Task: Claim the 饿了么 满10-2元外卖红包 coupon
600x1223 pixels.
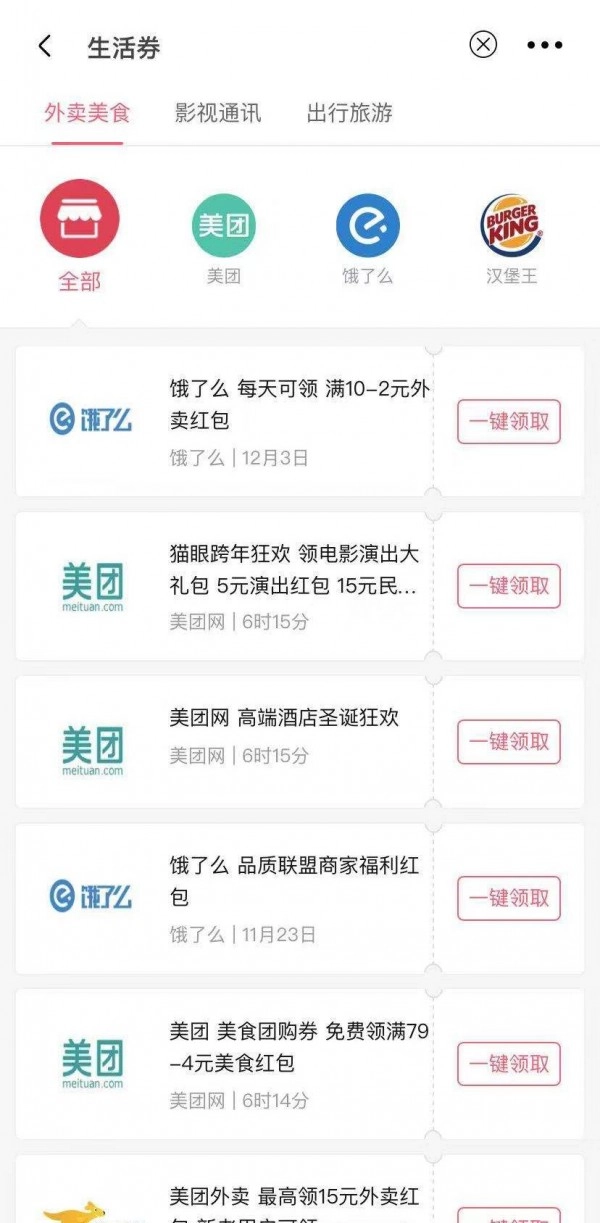Action: [x=509, y=422]
